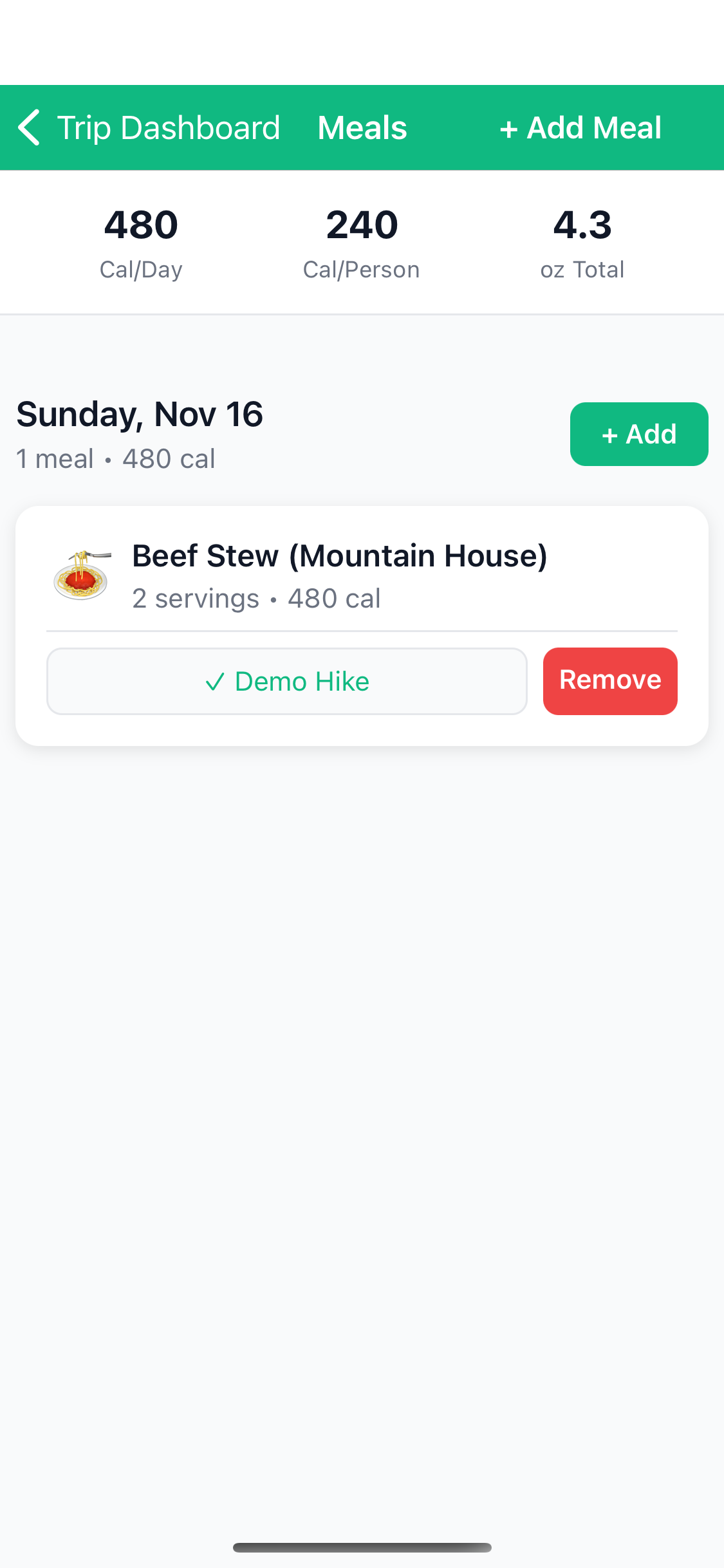The height and width of the screenshot is (1568, 724).
Task: Add a meal to Sunday, Nov 16
Action: [638, 434]
